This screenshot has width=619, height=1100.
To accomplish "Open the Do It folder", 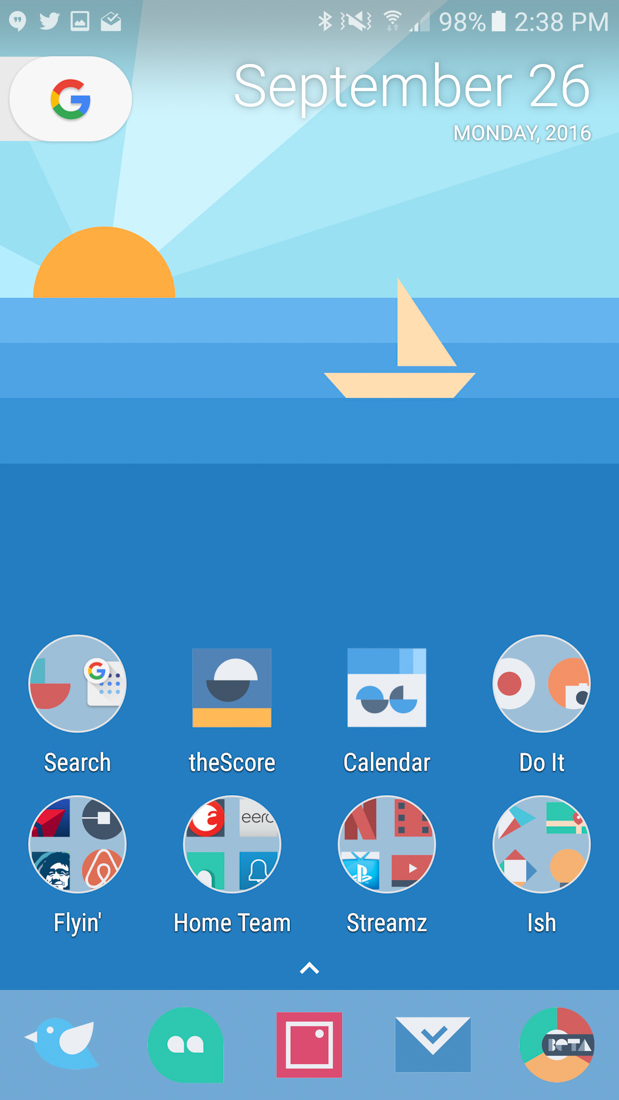I will [x=542, y=685].
